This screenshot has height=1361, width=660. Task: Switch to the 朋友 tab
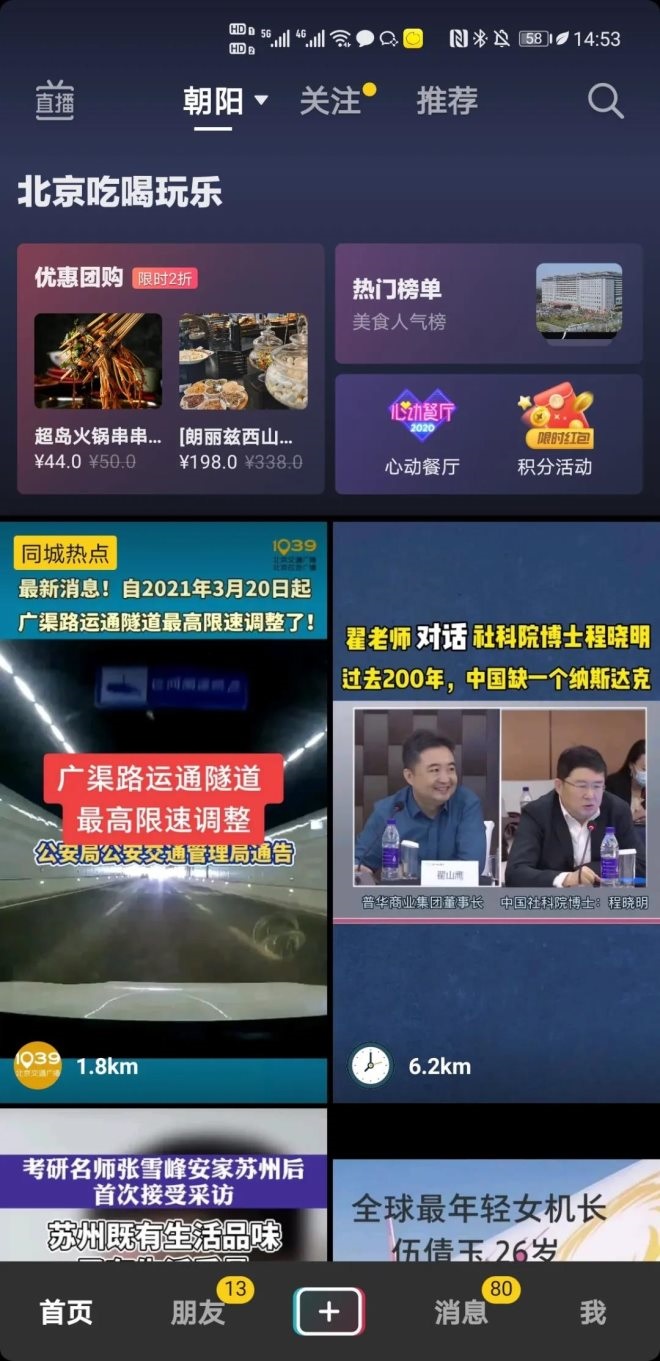coord(198,1312)
